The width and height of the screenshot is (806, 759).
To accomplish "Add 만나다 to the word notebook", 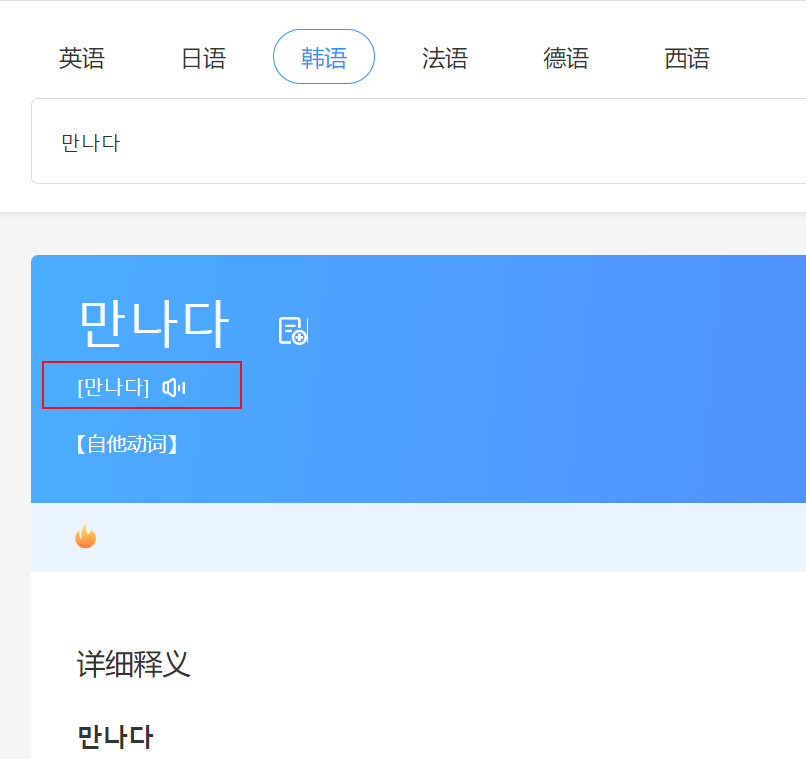I will click(293, 330).
